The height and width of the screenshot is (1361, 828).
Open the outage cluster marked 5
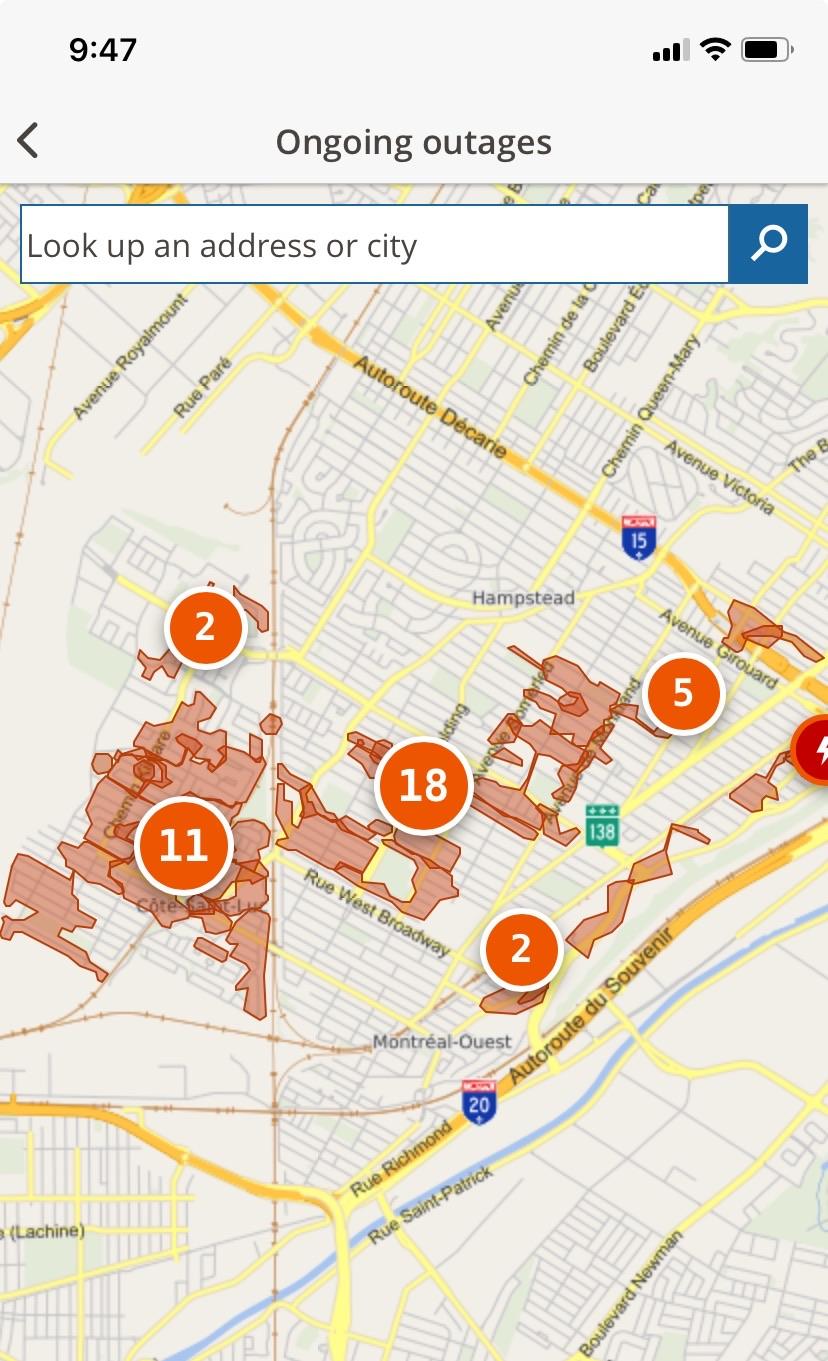pos(683,693)
